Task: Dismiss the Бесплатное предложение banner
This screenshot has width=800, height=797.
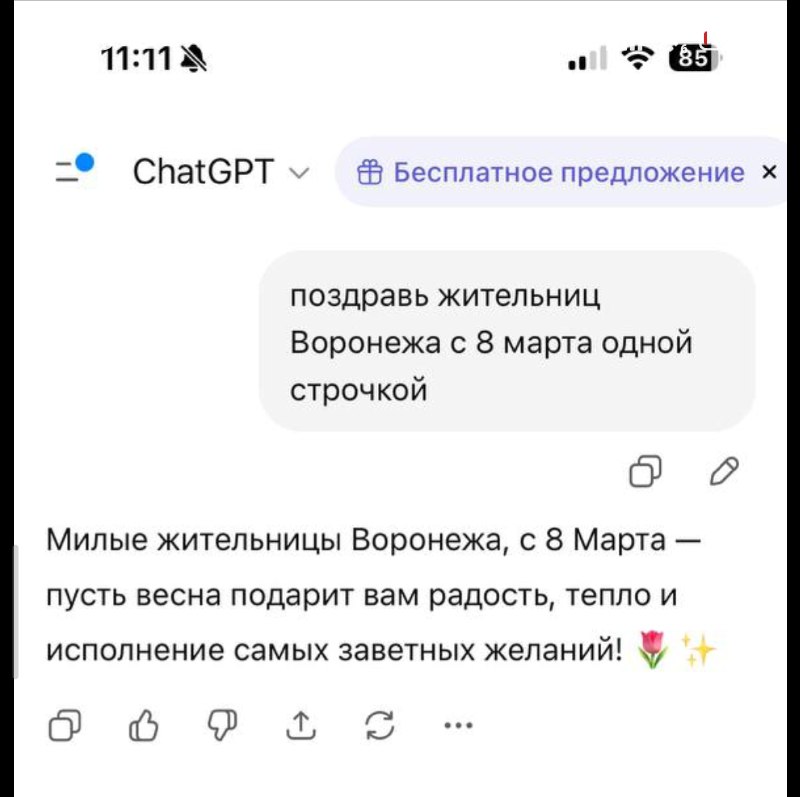Action: (769, 172)
